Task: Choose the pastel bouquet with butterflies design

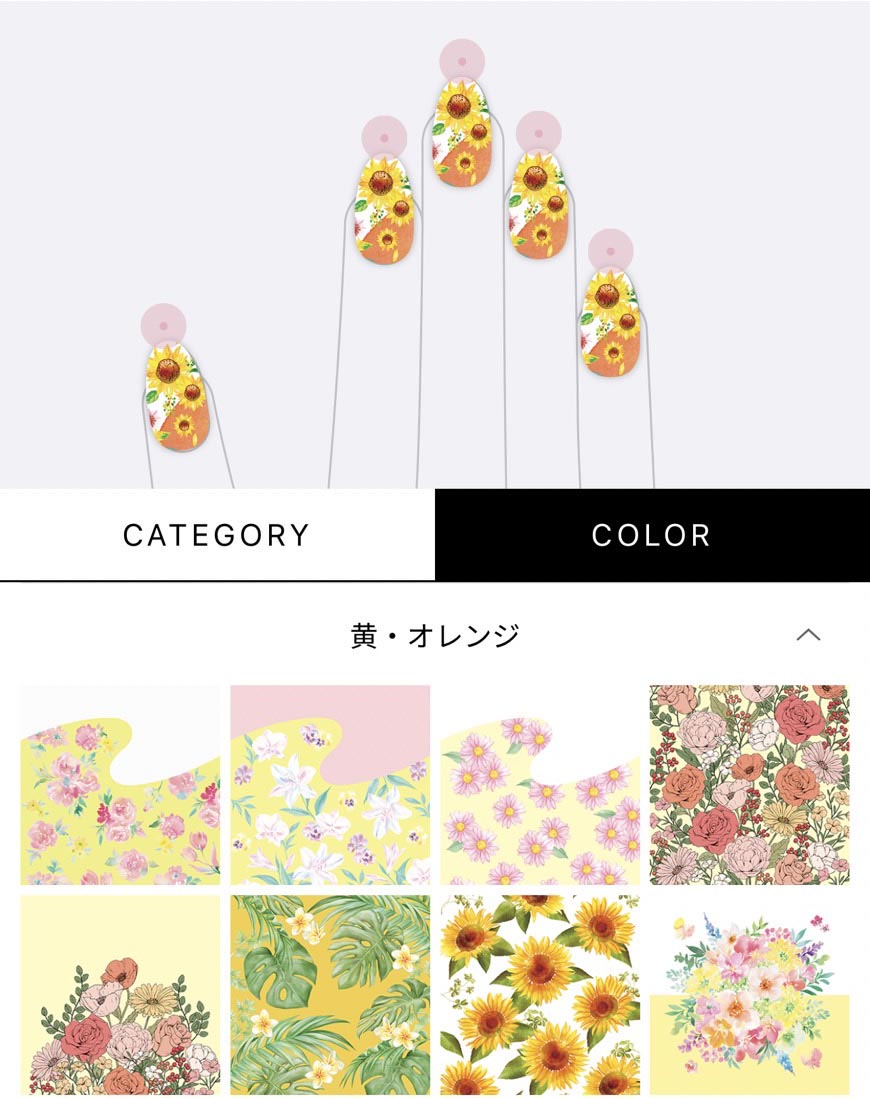Action: (x=749, y=994)
